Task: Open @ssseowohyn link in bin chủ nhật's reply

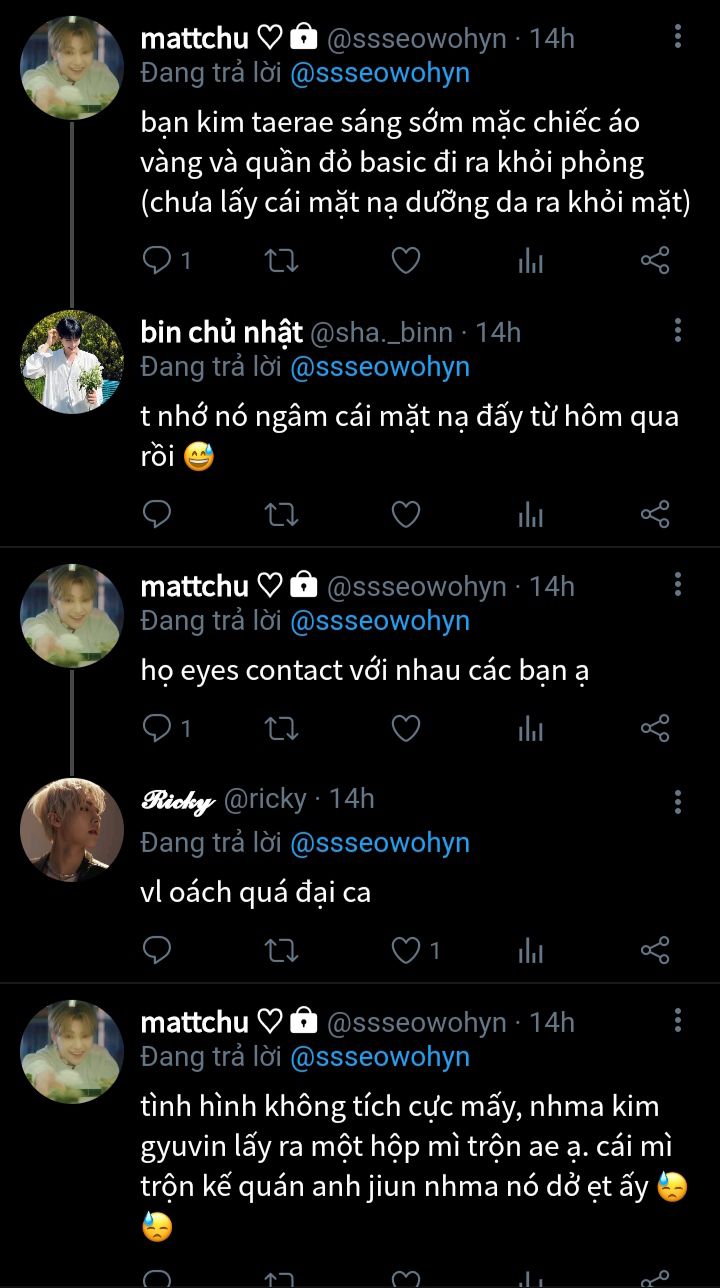Action: [380, 367]
